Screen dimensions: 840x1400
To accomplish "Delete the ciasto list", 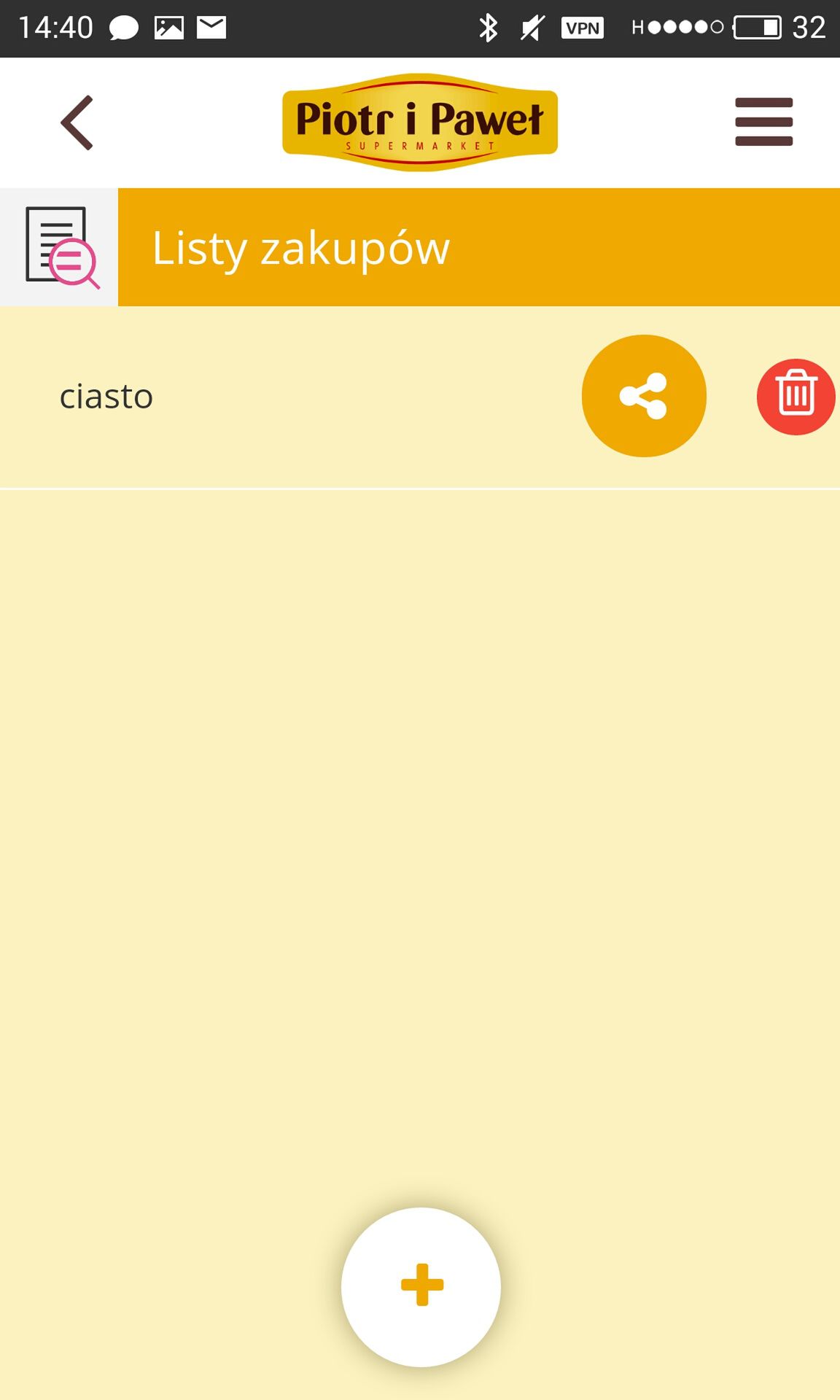I will pyautogui.click(x=796, y=397).
